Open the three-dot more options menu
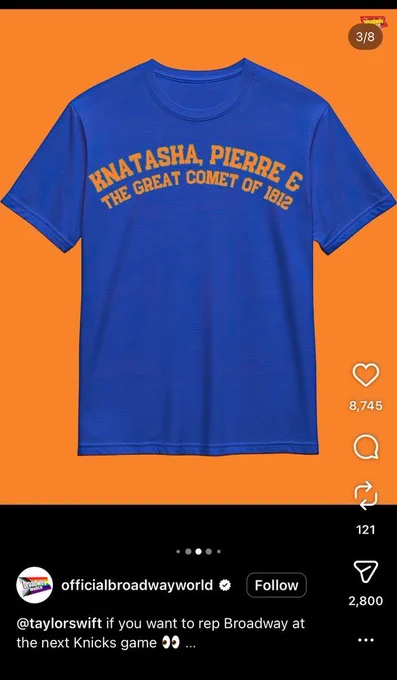The width and height of the screenshot is (397, 680). (366, 640)
